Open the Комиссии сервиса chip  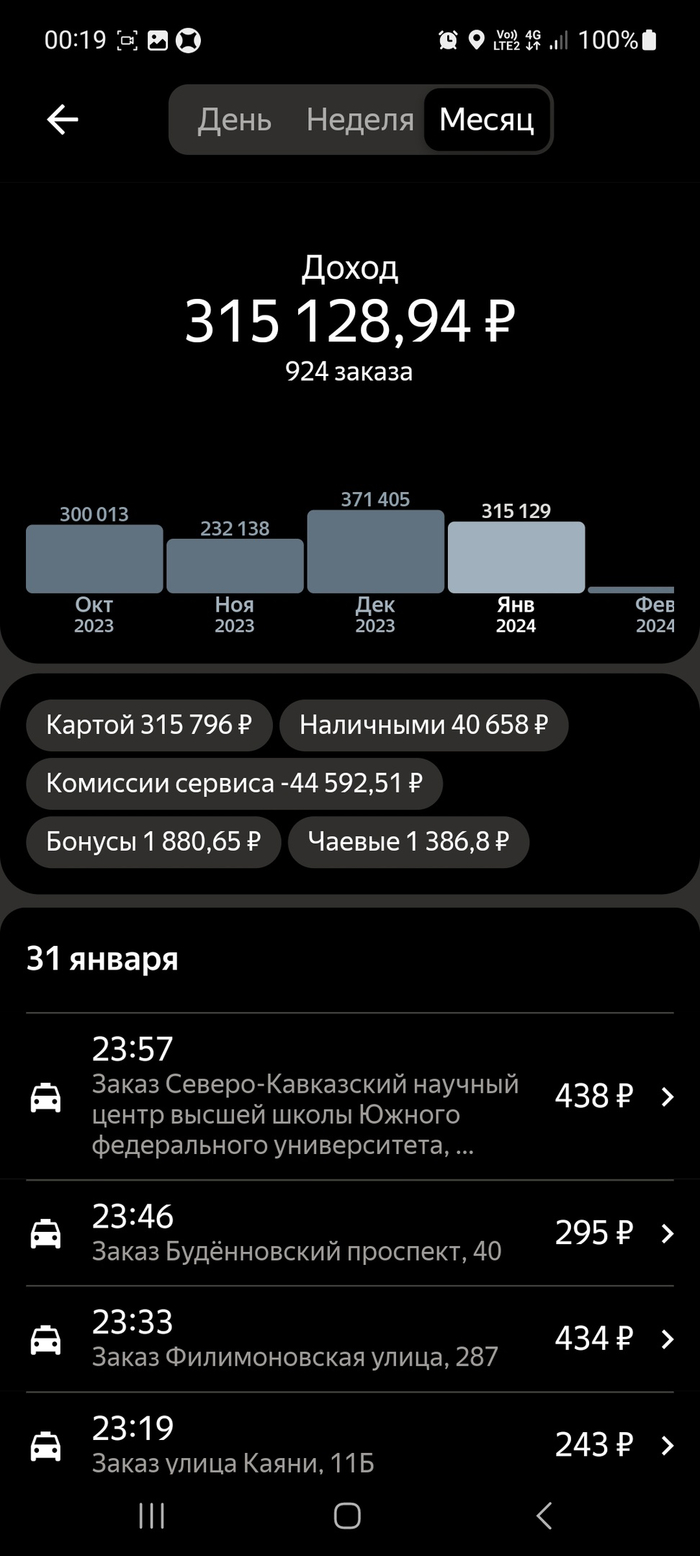point(234,783)
